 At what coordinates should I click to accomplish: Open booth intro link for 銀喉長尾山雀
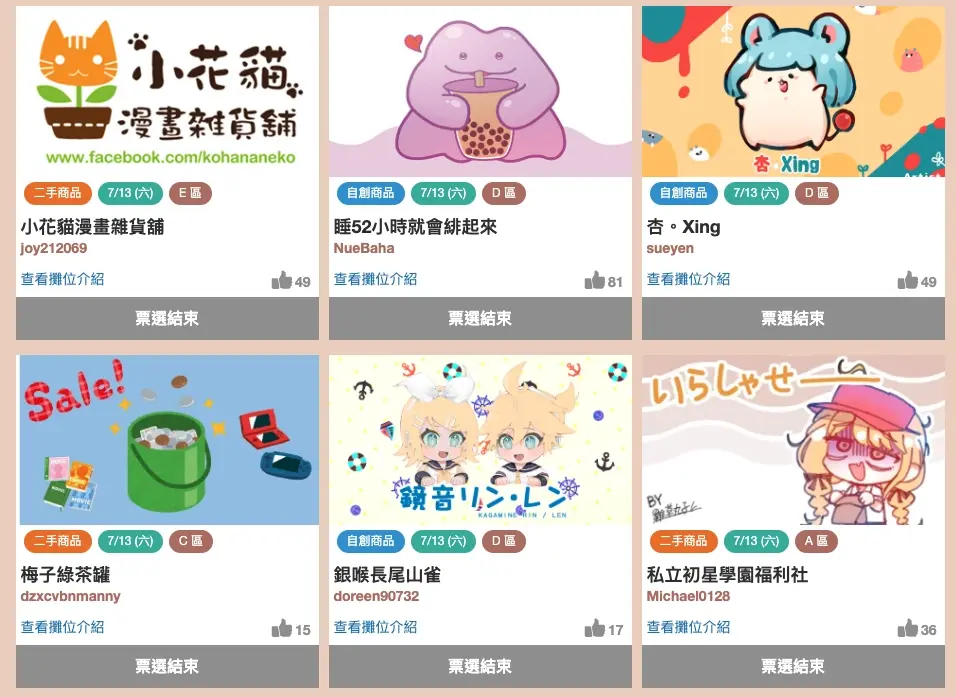375,627
